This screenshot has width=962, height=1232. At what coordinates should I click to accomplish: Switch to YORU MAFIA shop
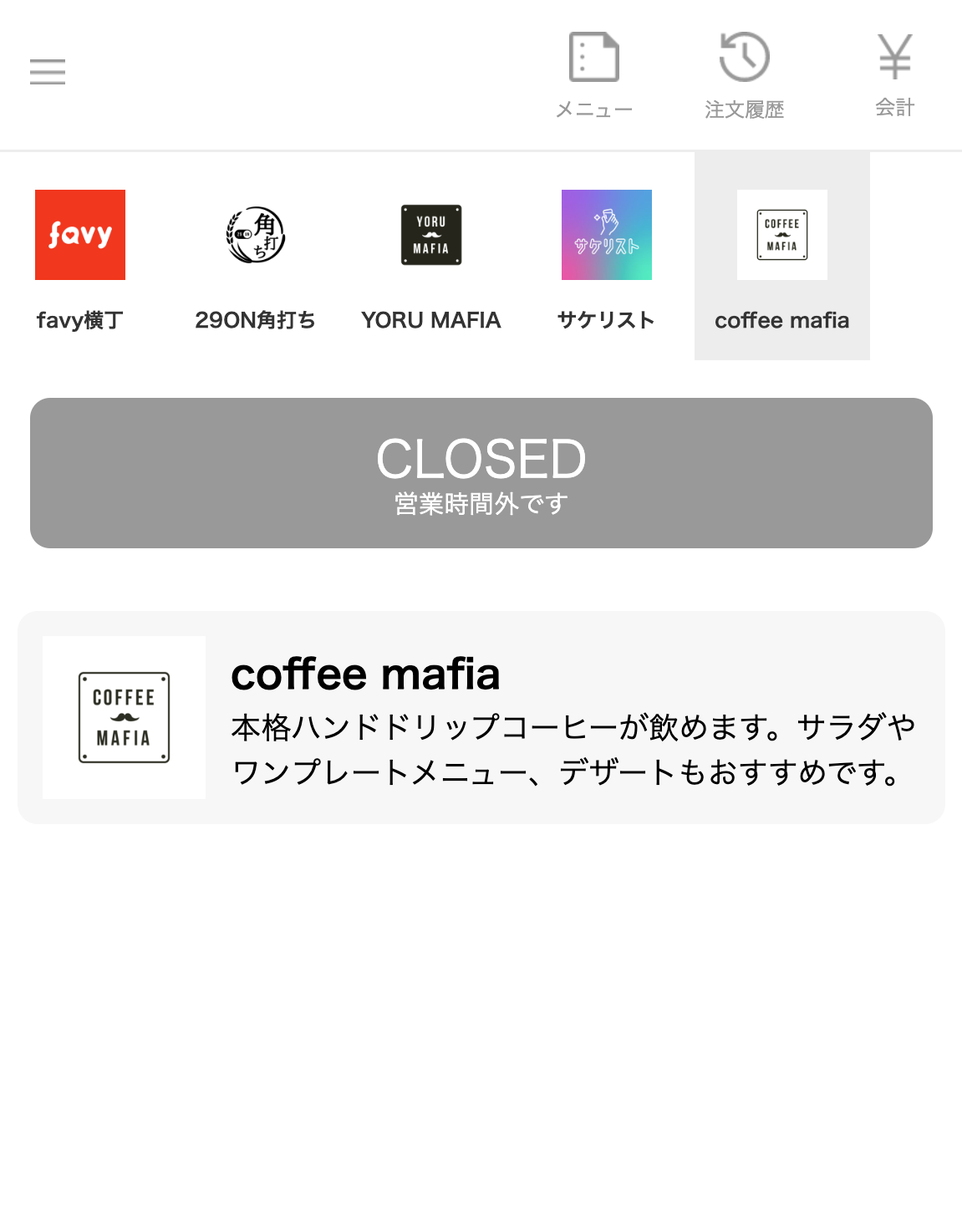coord(431,257)
